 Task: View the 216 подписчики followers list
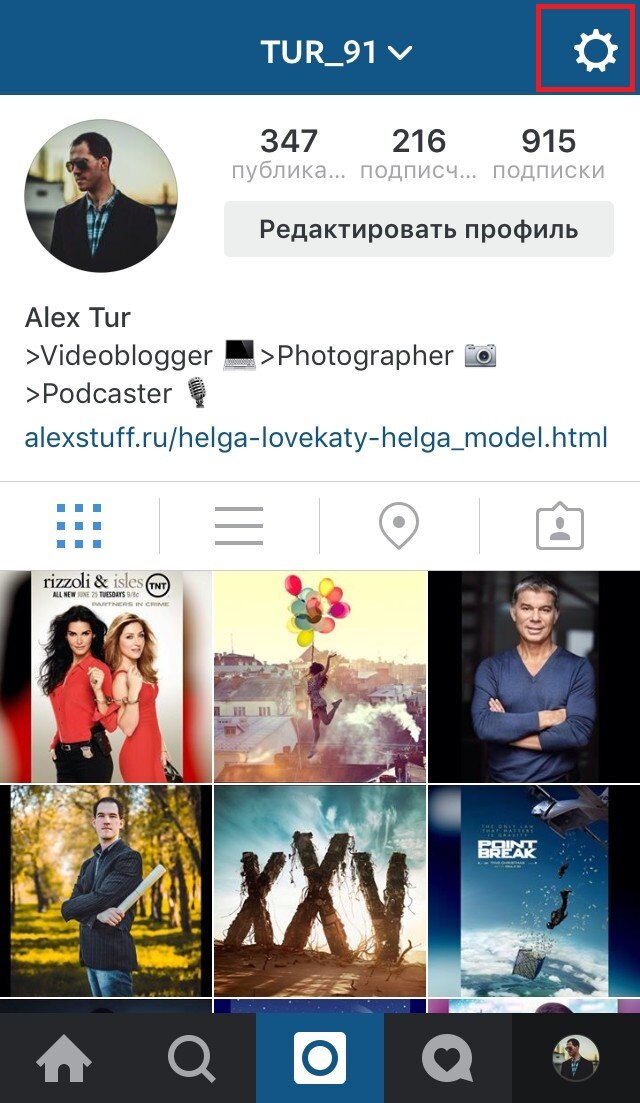[x=418, y=154]
